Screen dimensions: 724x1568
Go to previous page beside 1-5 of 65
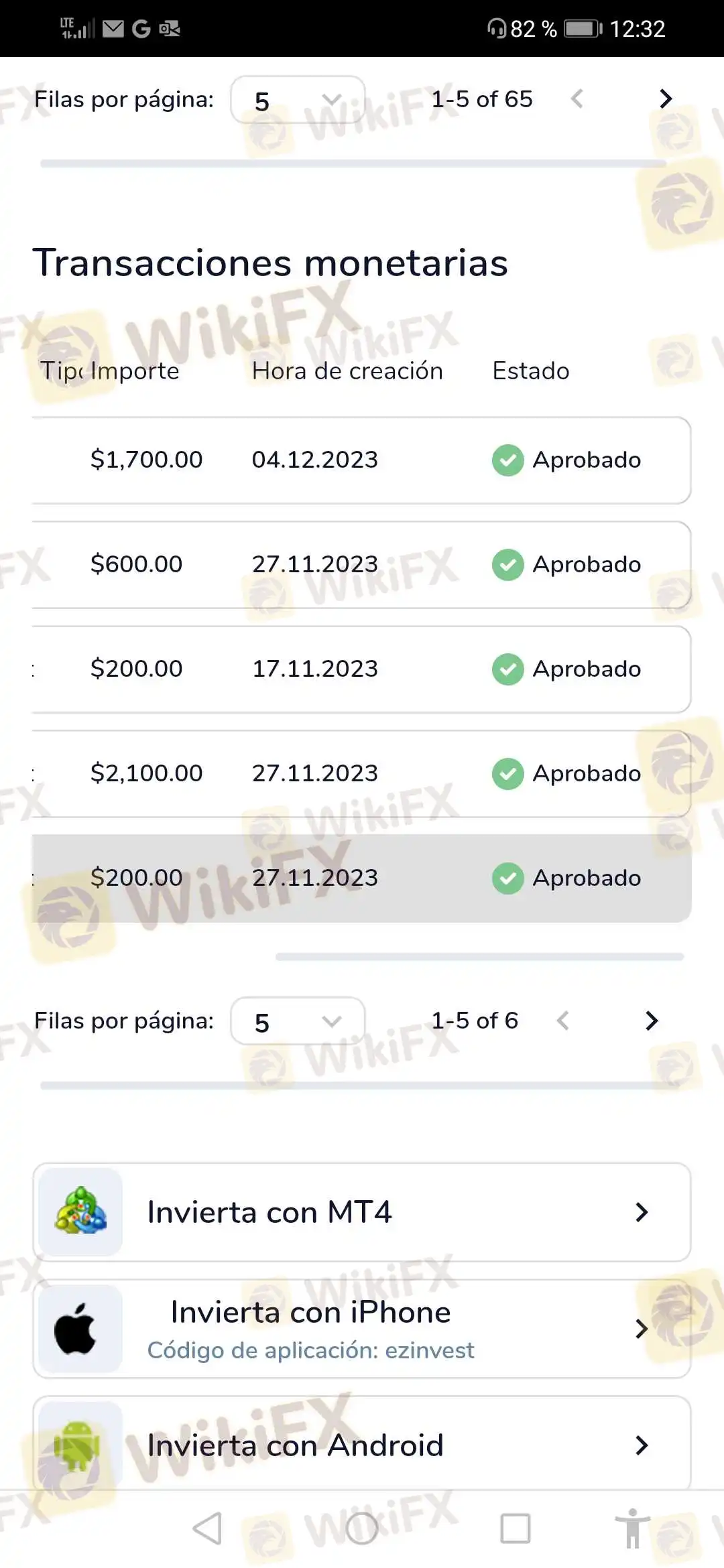pyautogui.click(x=577, y=99)
